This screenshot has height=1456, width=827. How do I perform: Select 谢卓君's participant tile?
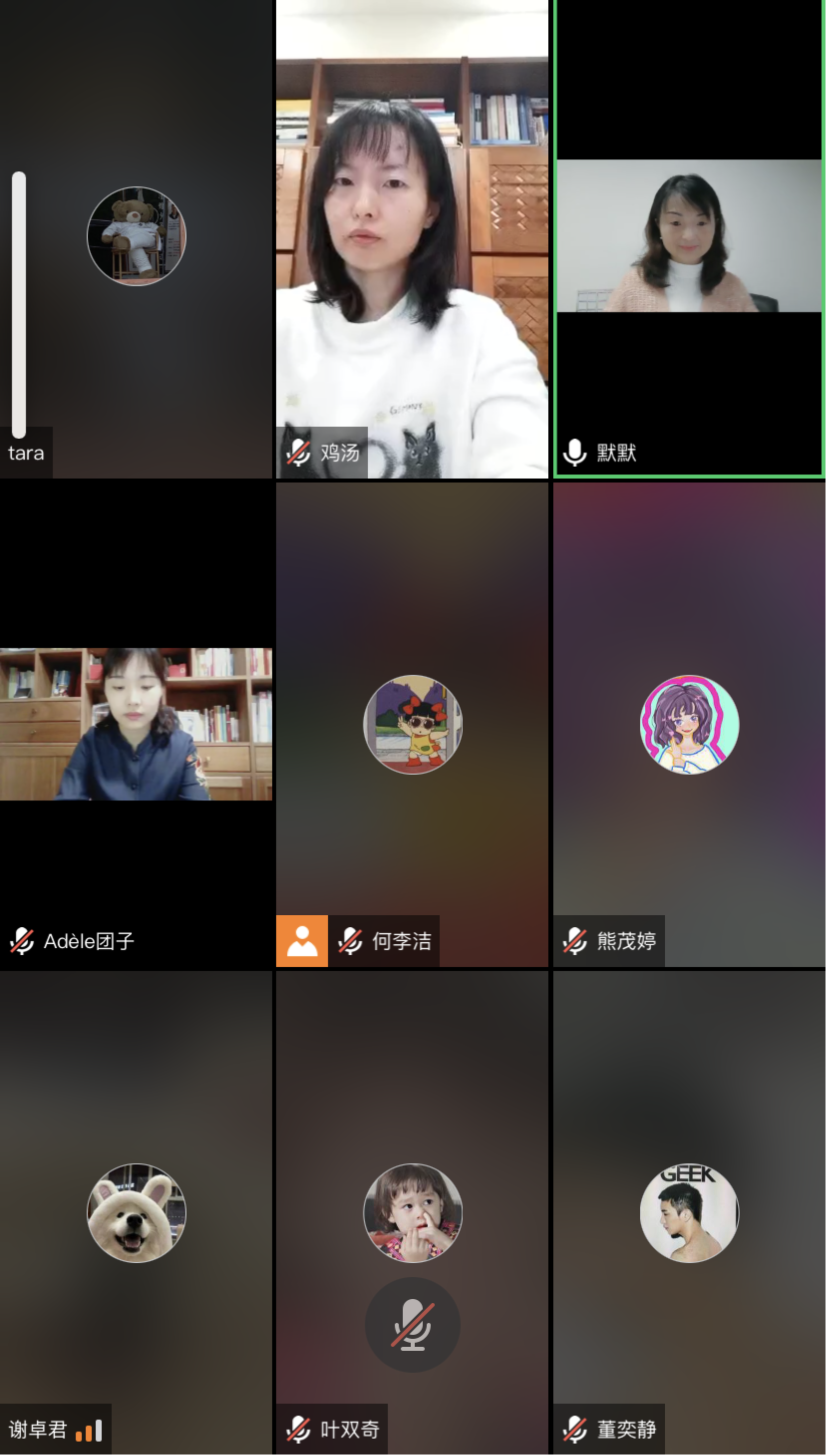(x=136, y=1212)
